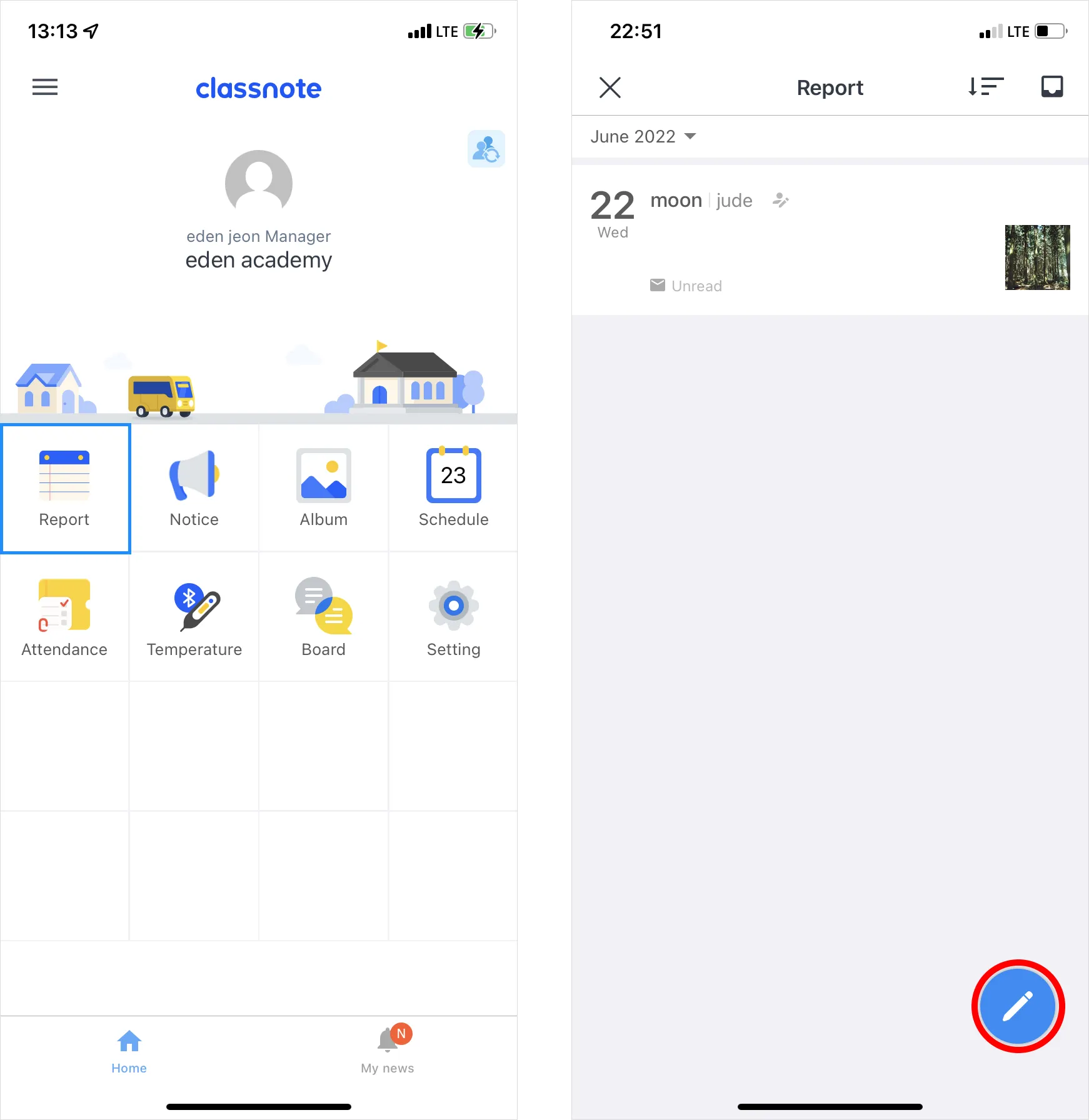
Task: Open the hamburger menu
Action: coord(44,87)
